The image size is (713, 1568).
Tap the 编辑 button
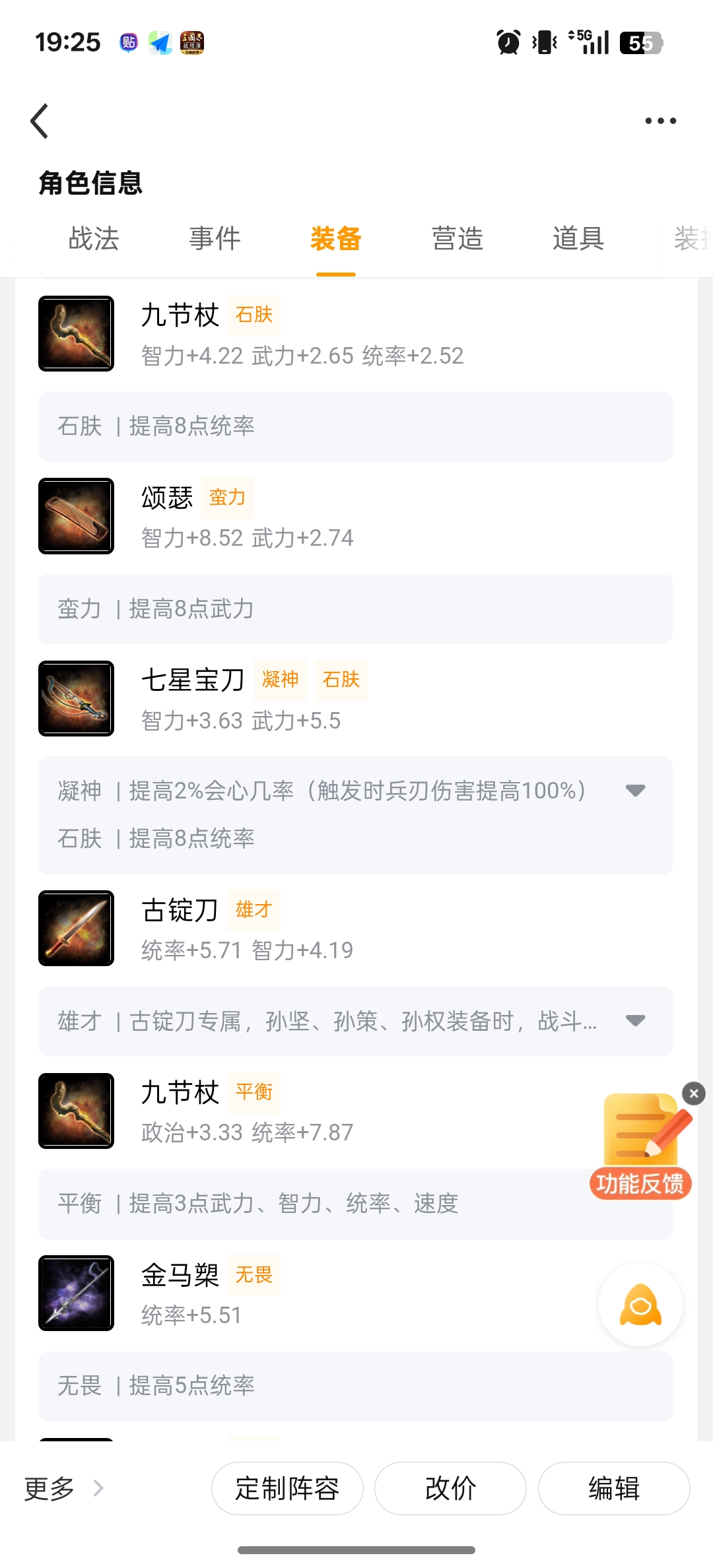614,1489
